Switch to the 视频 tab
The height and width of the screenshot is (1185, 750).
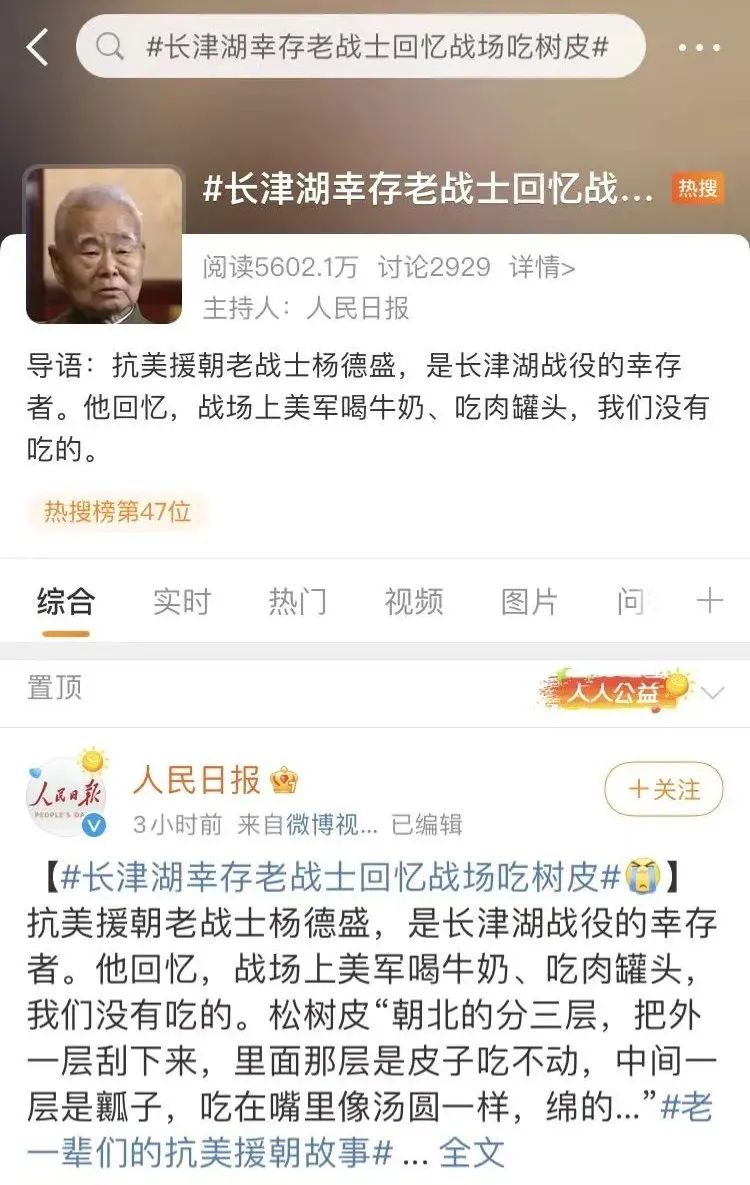(413, 601)
